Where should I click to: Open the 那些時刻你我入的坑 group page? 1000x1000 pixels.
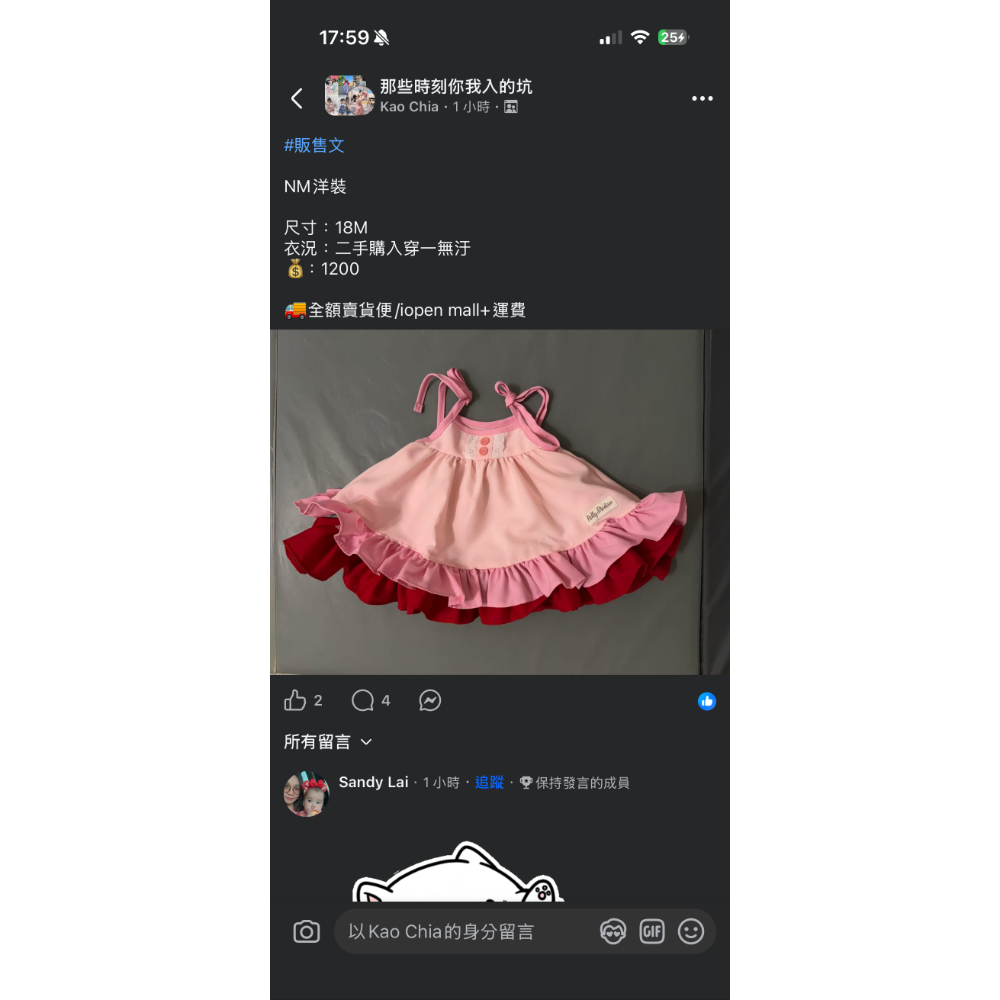[455, 86]
